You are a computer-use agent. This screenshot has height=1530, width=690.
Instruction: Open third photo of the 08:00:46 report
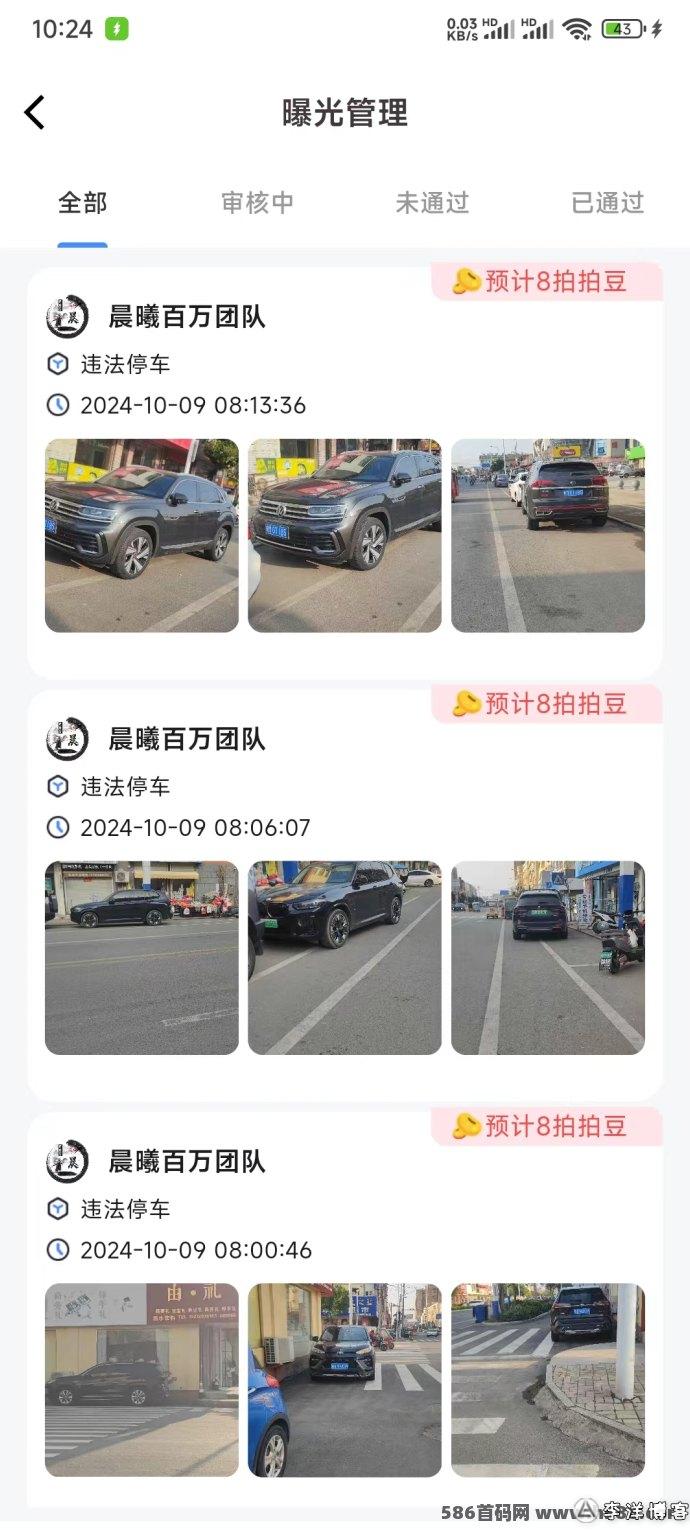click(x=548, y=1379)
